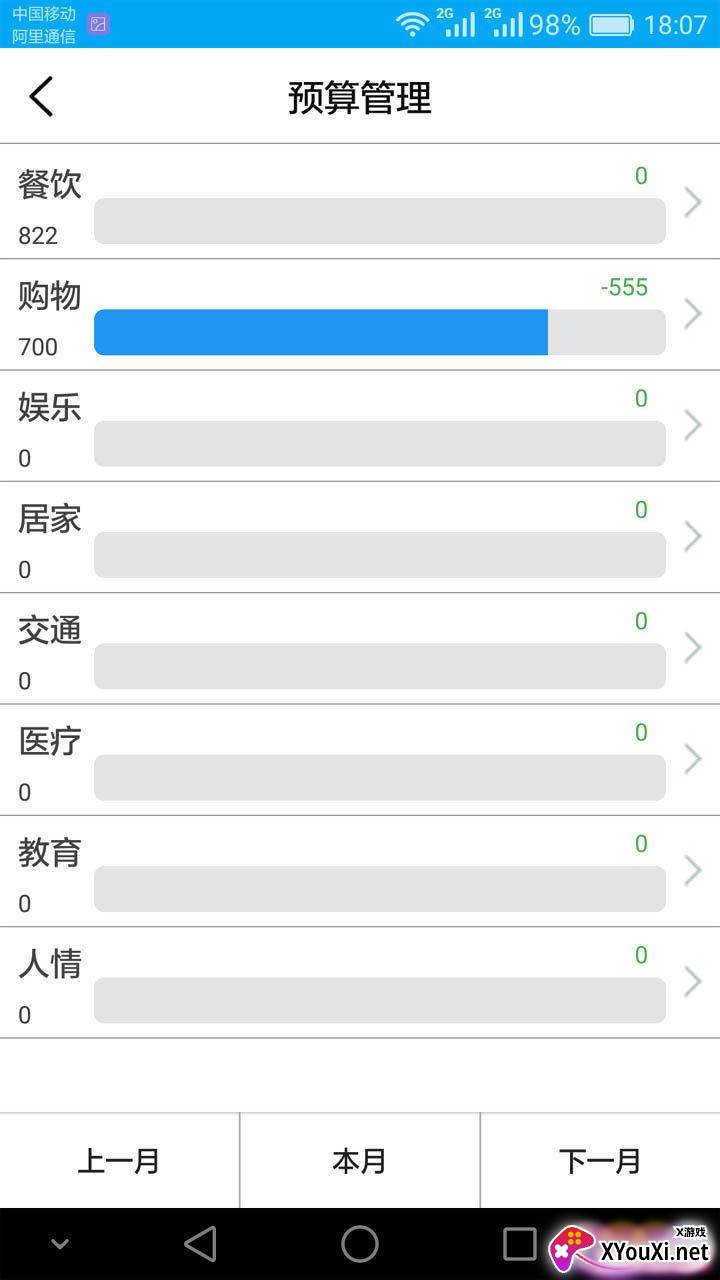Expand the 居家 category chevron
This screenshot has height=1280, width=720.
pos(691,536)
